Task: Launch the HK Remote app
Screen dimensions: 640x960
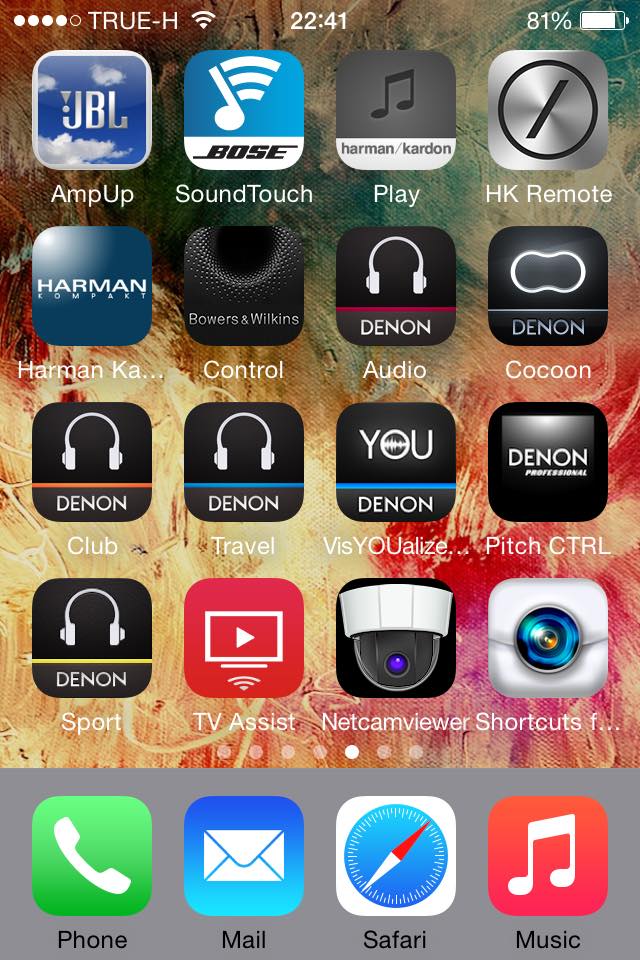Action: (548, 110)
